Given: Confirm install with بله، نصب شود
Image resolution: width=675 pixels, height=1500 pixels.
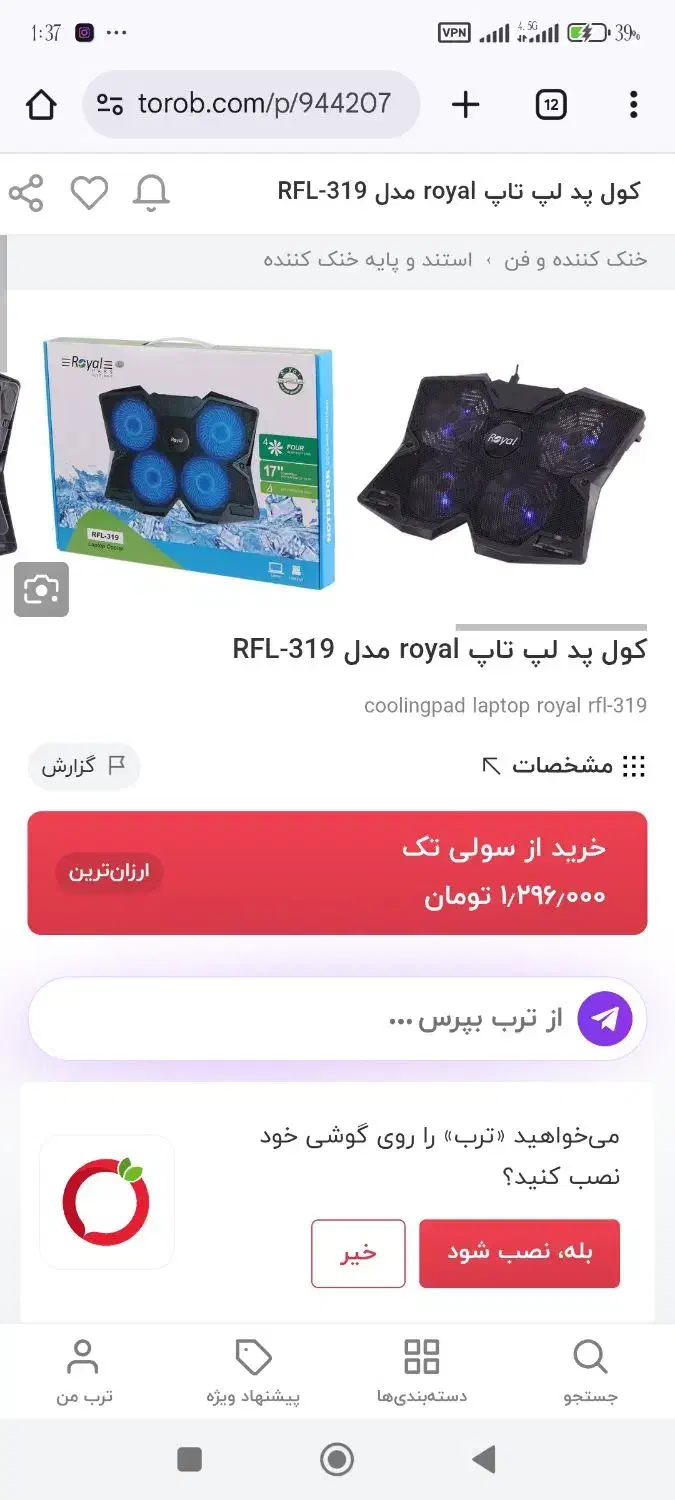Looking at the screenshot, I should click(x=519, y=1253).
